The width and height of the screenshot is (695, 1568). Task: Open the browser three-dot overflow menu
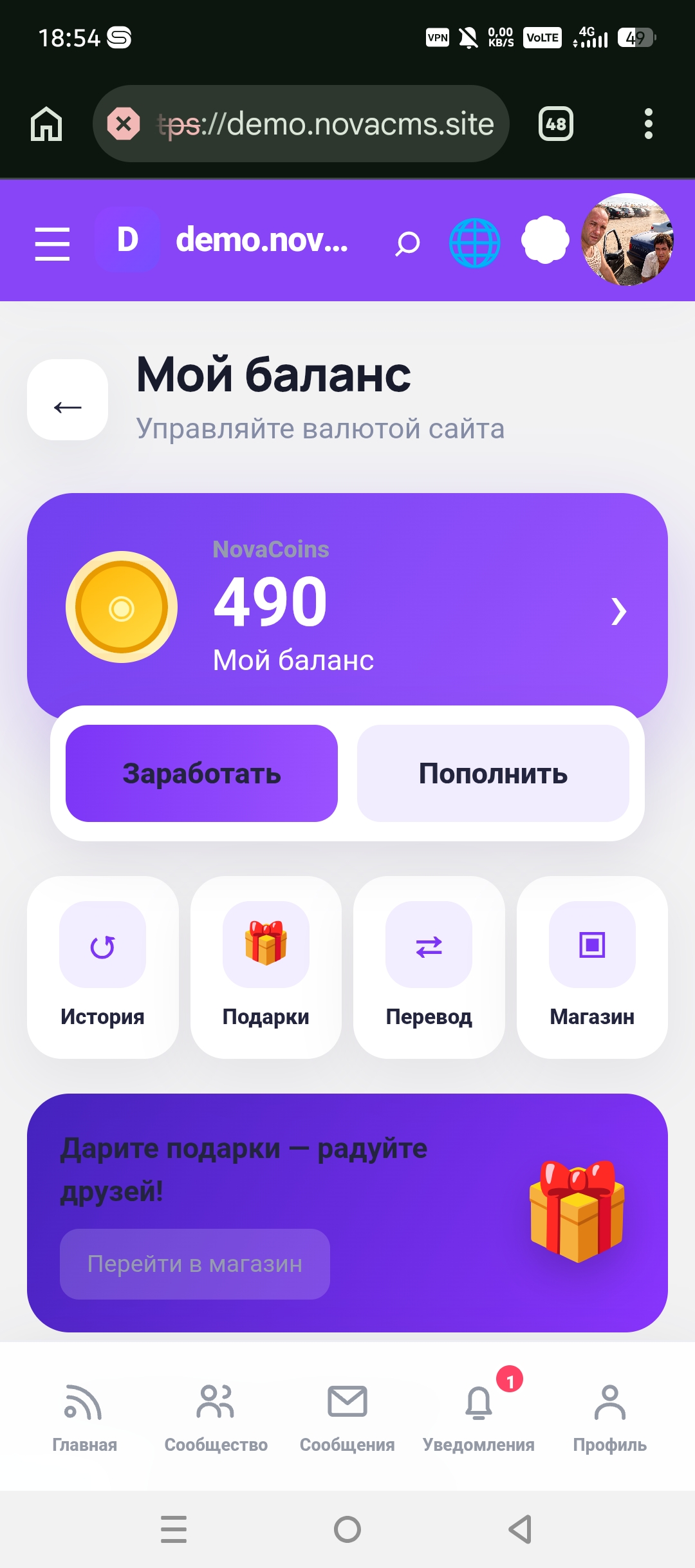coord(649,124)
